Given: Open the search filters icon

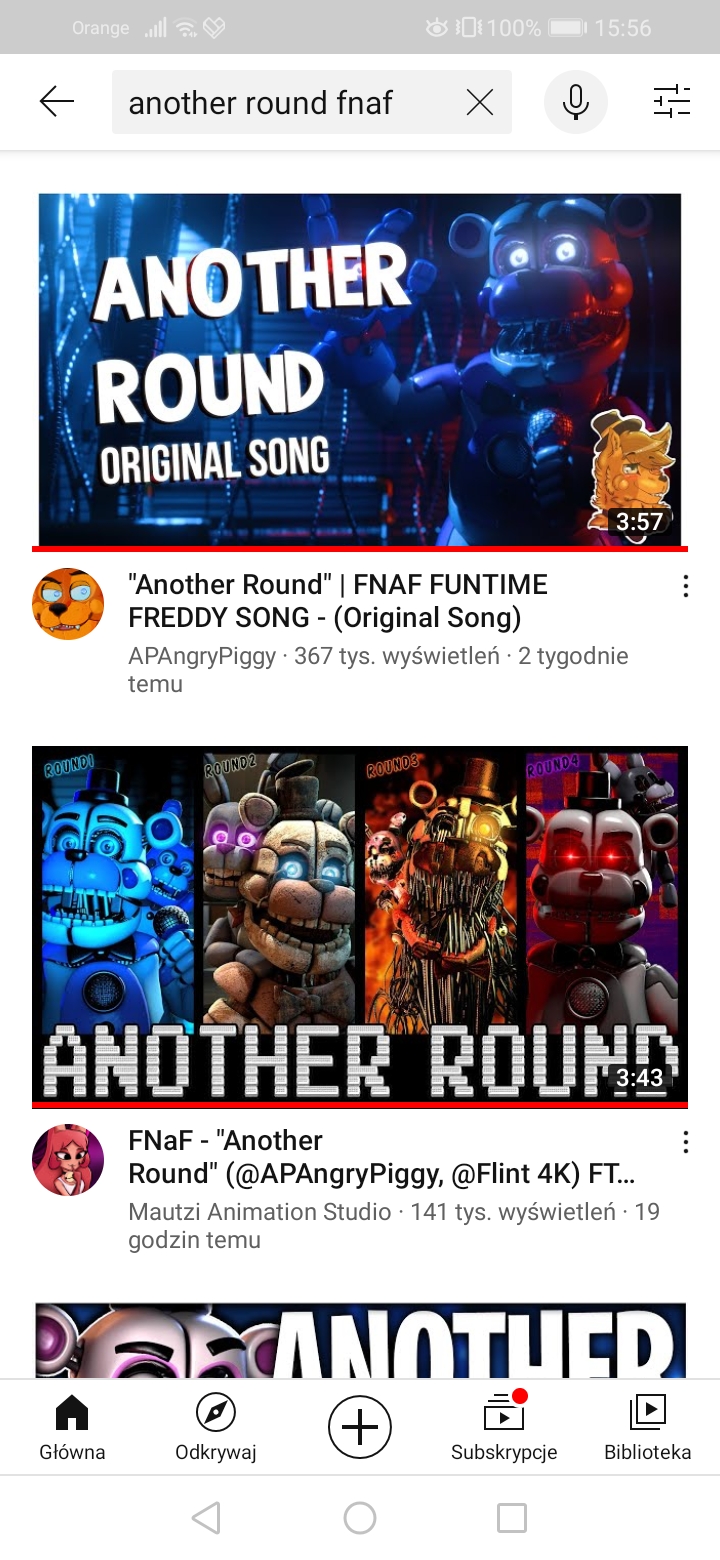Looking at the screenshot, I should (x=672, y=102).
